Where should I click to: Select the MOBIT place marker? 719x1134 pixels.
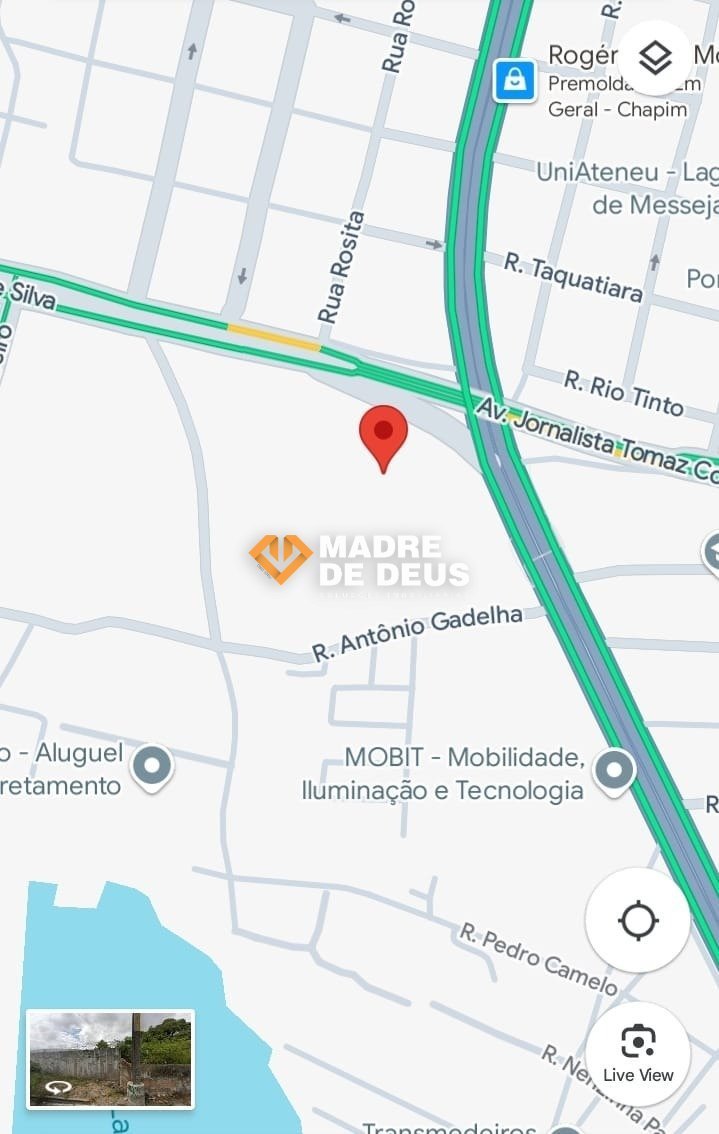(614, 771)
